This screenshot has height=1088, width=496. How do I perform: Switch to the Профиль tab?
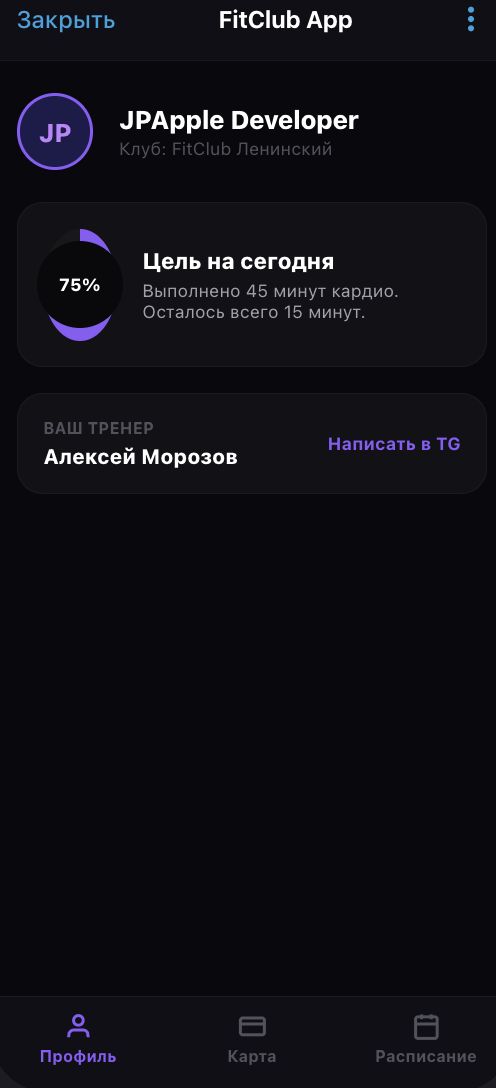pyautogui.click(x=78, y=1039)
